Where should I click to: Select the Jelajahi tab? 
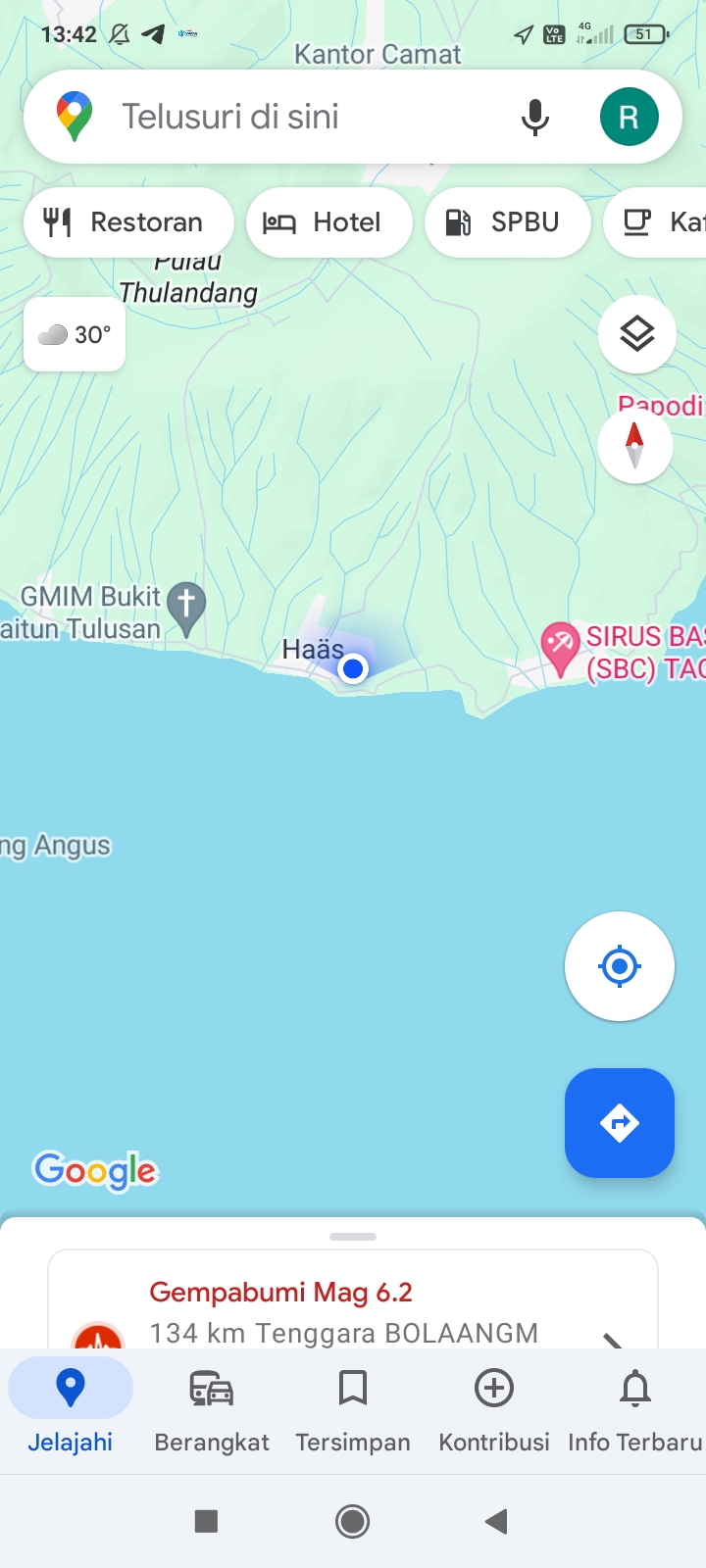(x=71, y=1411)
